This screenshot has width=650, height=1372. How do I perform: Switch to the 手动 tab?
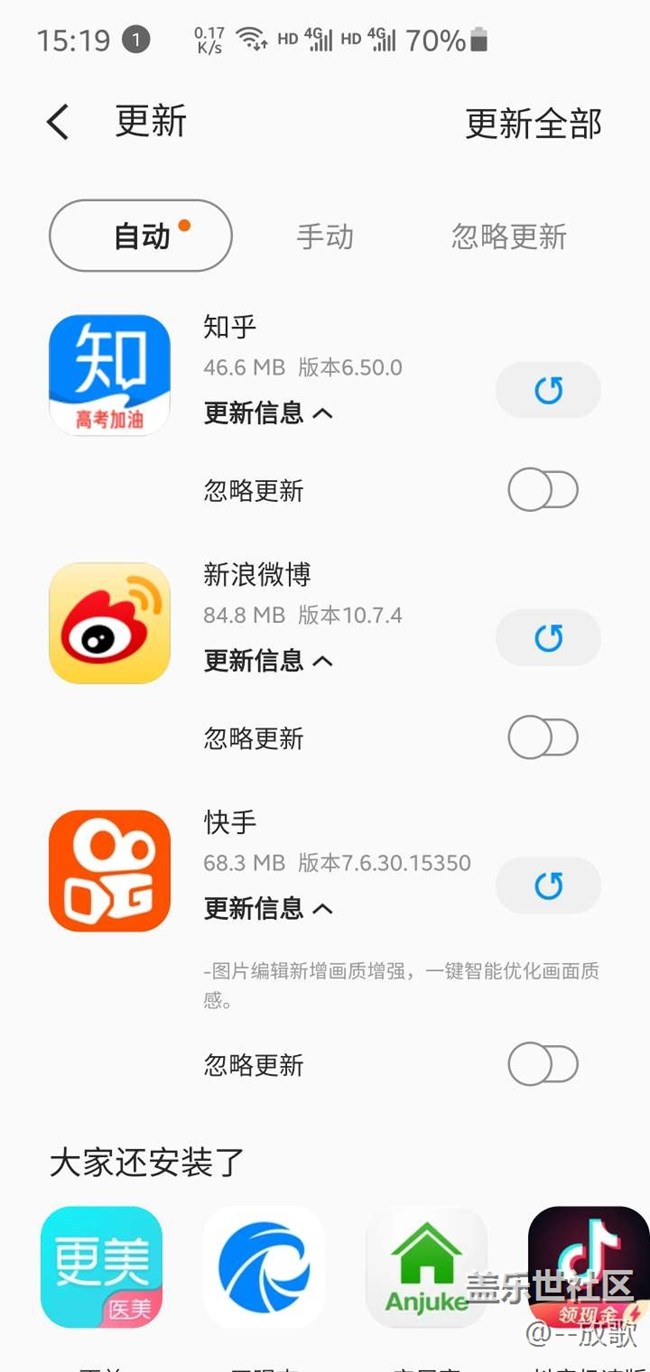point(325,237)
